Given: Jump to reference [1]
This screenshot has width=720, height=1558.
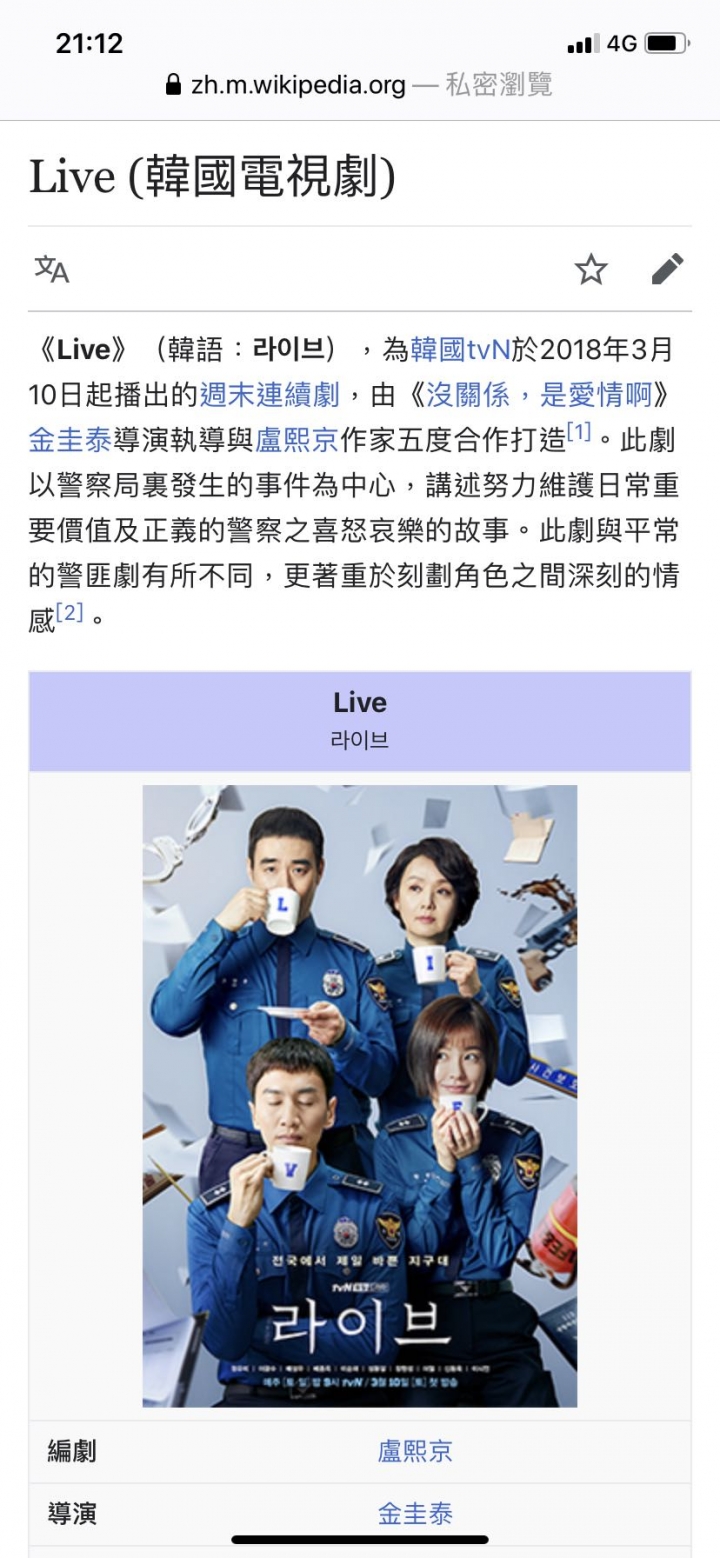Looking at the screenshot, I should coord(579,432).
